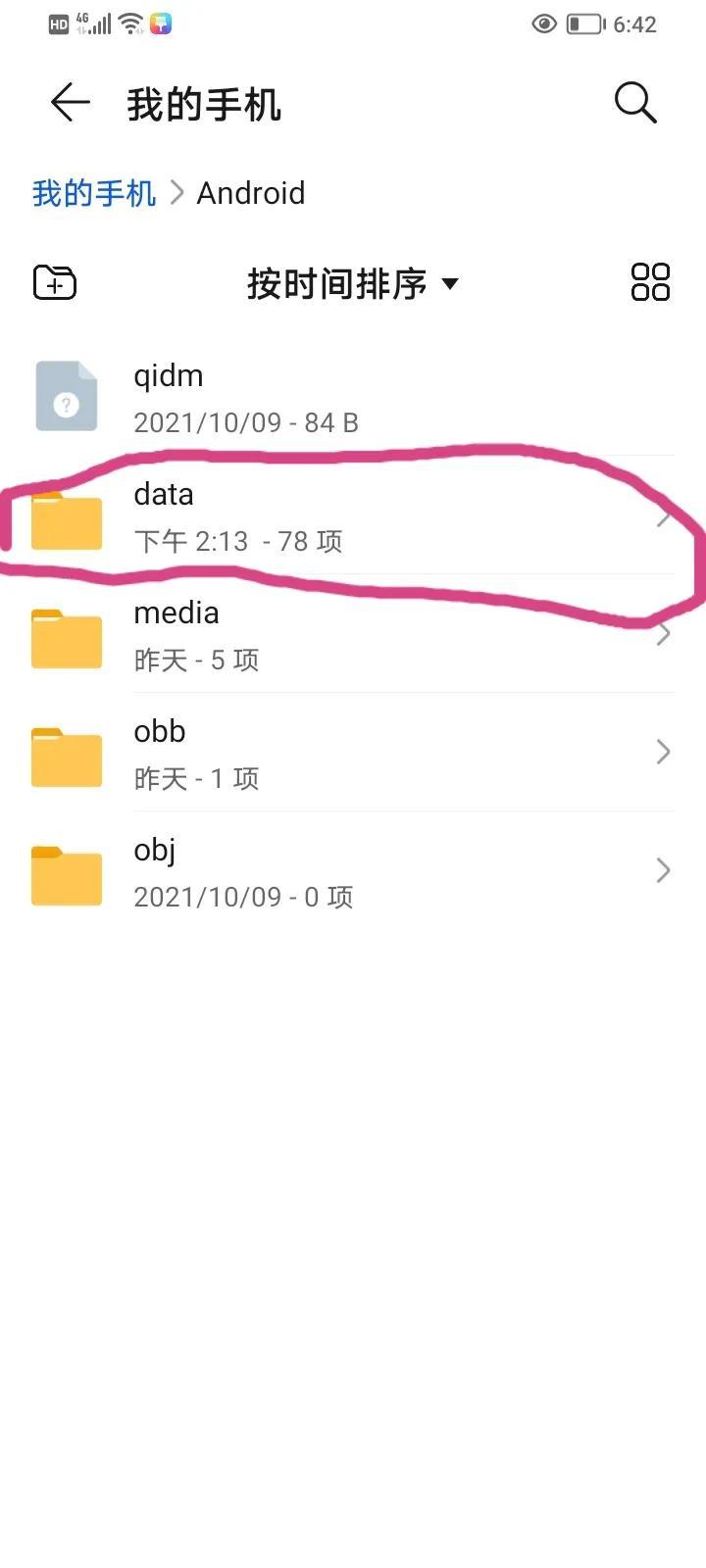Switch to grid view layout
Screen dimensions: 706x1568
(x=650, y=282)
